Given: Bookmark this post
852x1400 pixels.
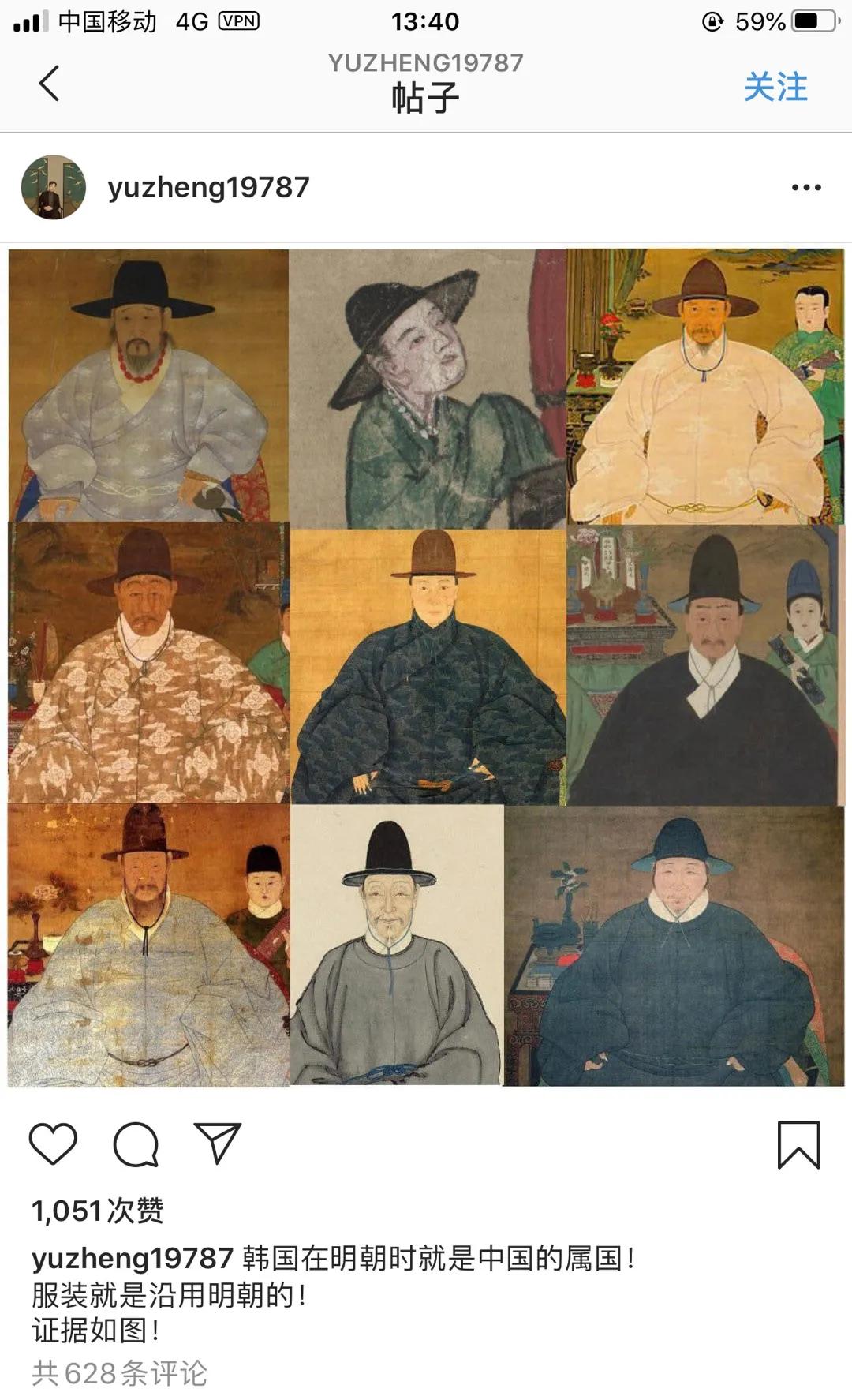Looking at the screenshot, I should tap(798, 1144).
